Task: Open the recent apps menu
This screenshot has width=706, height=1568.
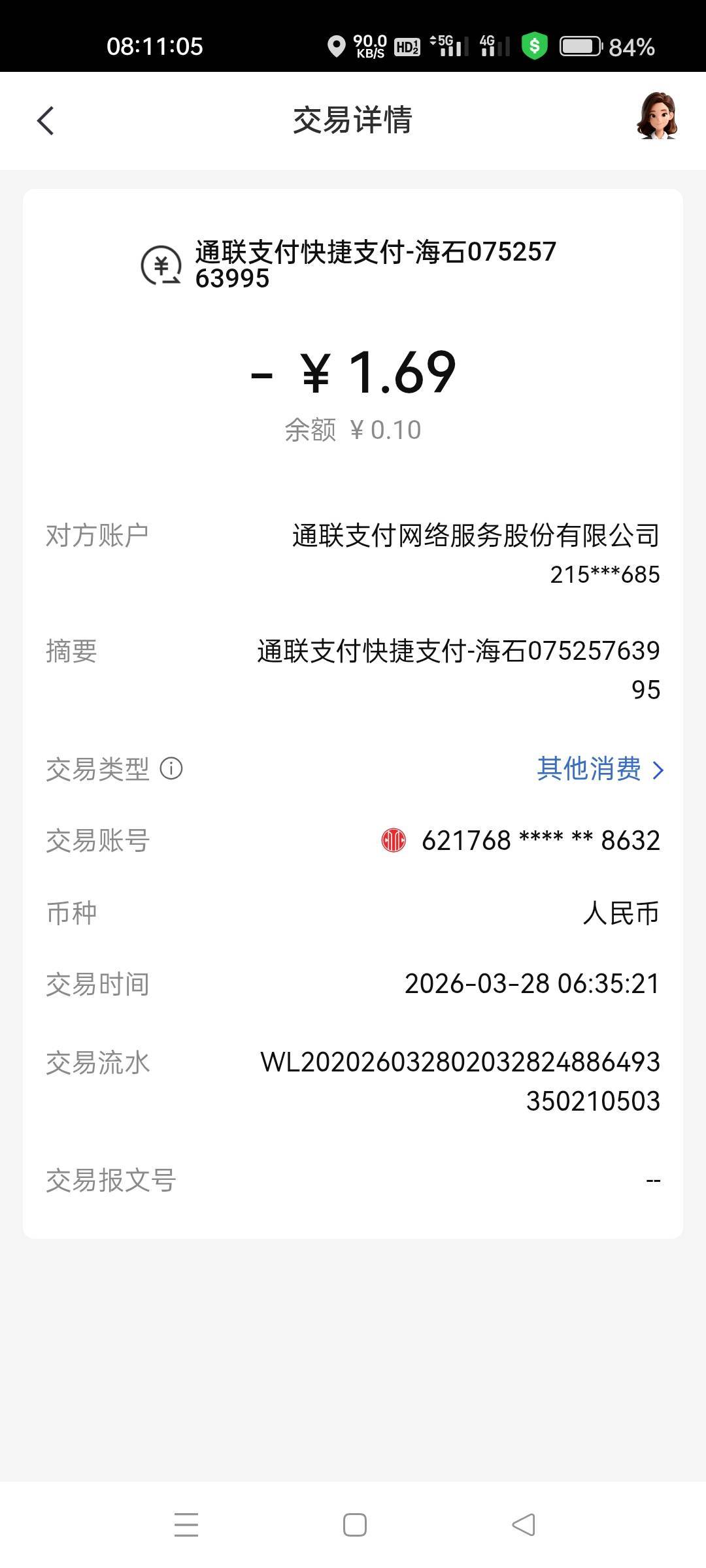Action: [186, 1525]
